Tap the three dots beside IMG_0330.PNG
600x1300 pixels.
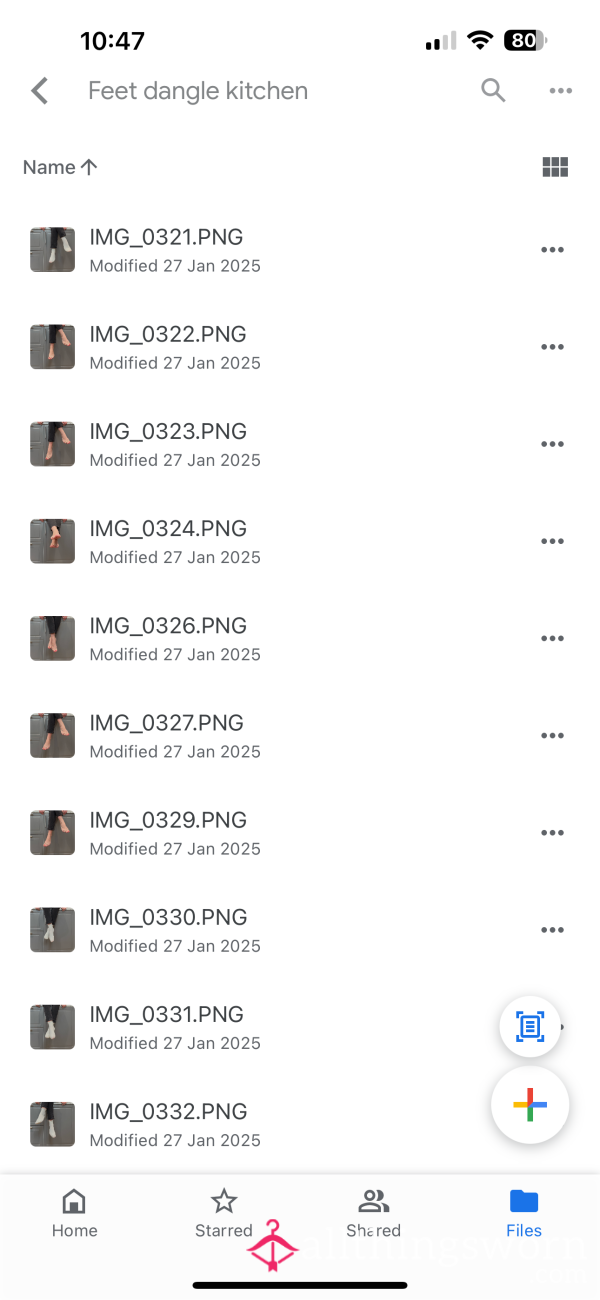[x=552, y=930]
